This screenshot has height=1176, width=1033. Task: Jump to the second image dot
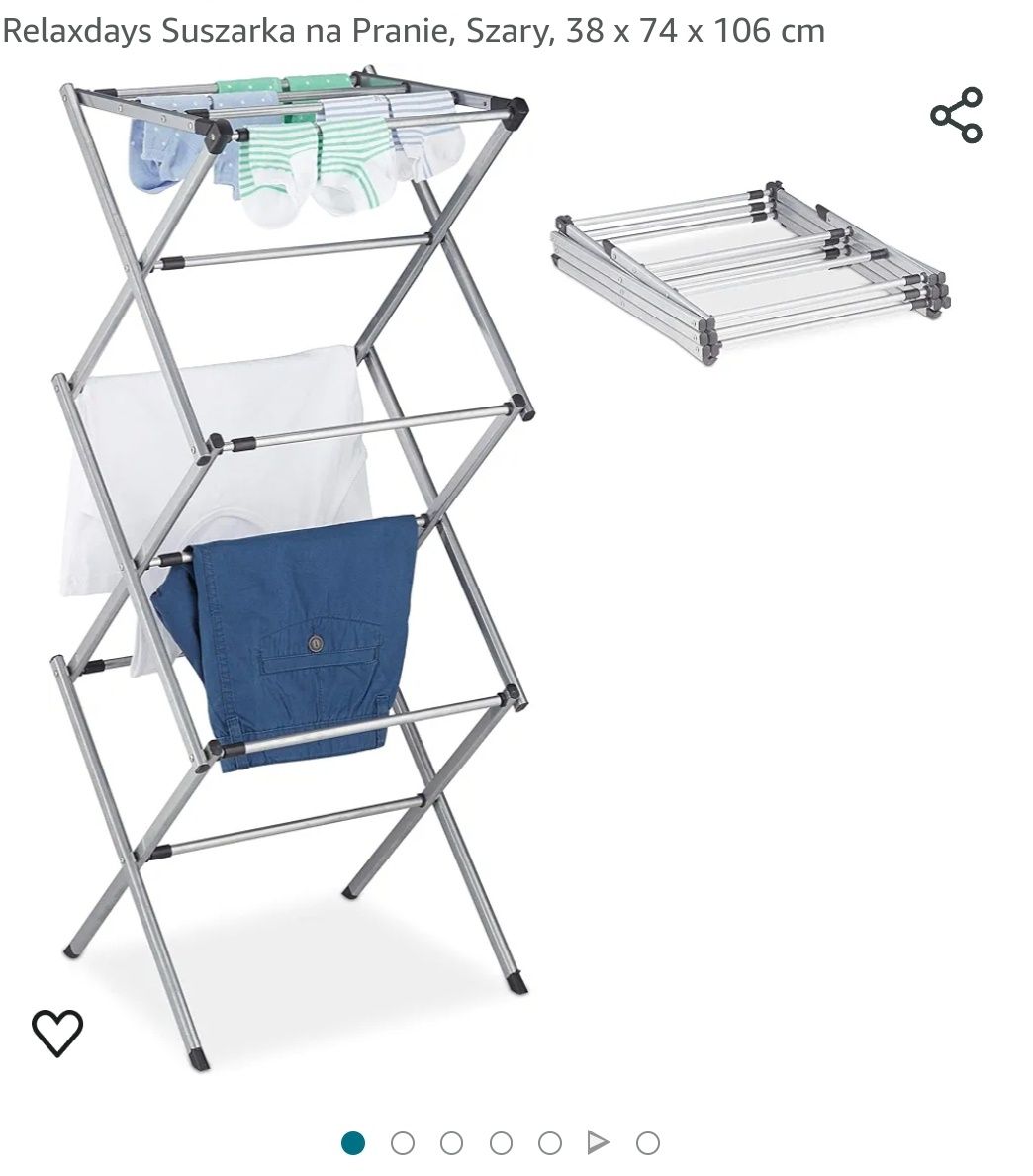[403, 1143]
